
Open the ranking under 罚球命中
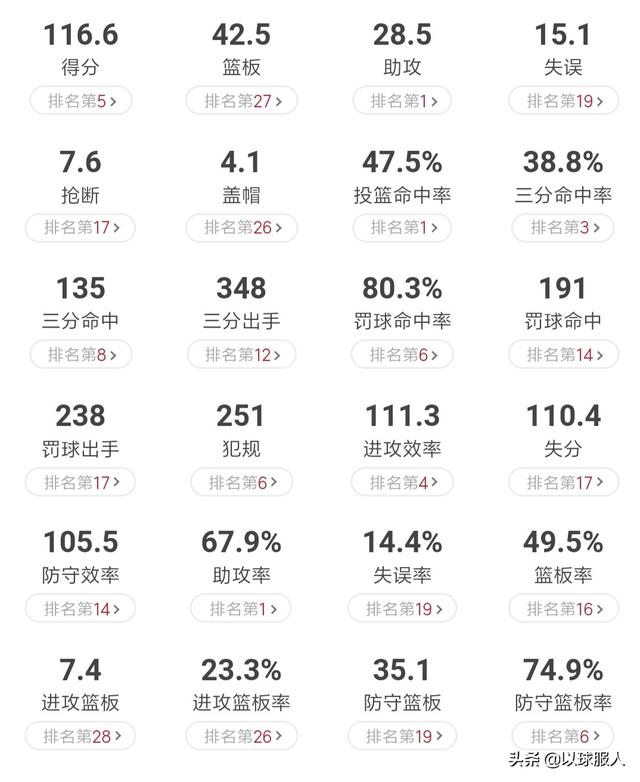point(562,355)
